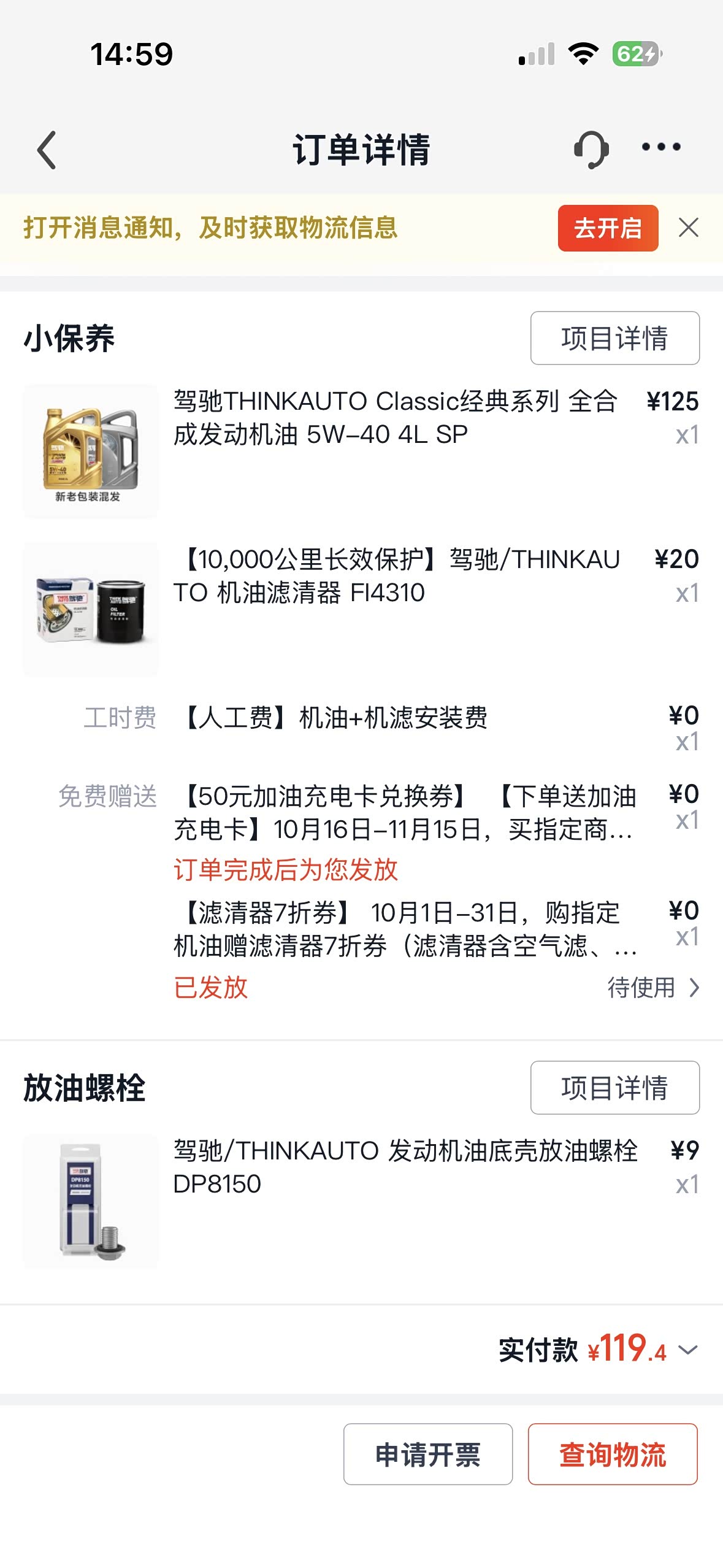Tap 去开启 to enable notifications
Screen dimensions: 723x1568
click(607, 228)
